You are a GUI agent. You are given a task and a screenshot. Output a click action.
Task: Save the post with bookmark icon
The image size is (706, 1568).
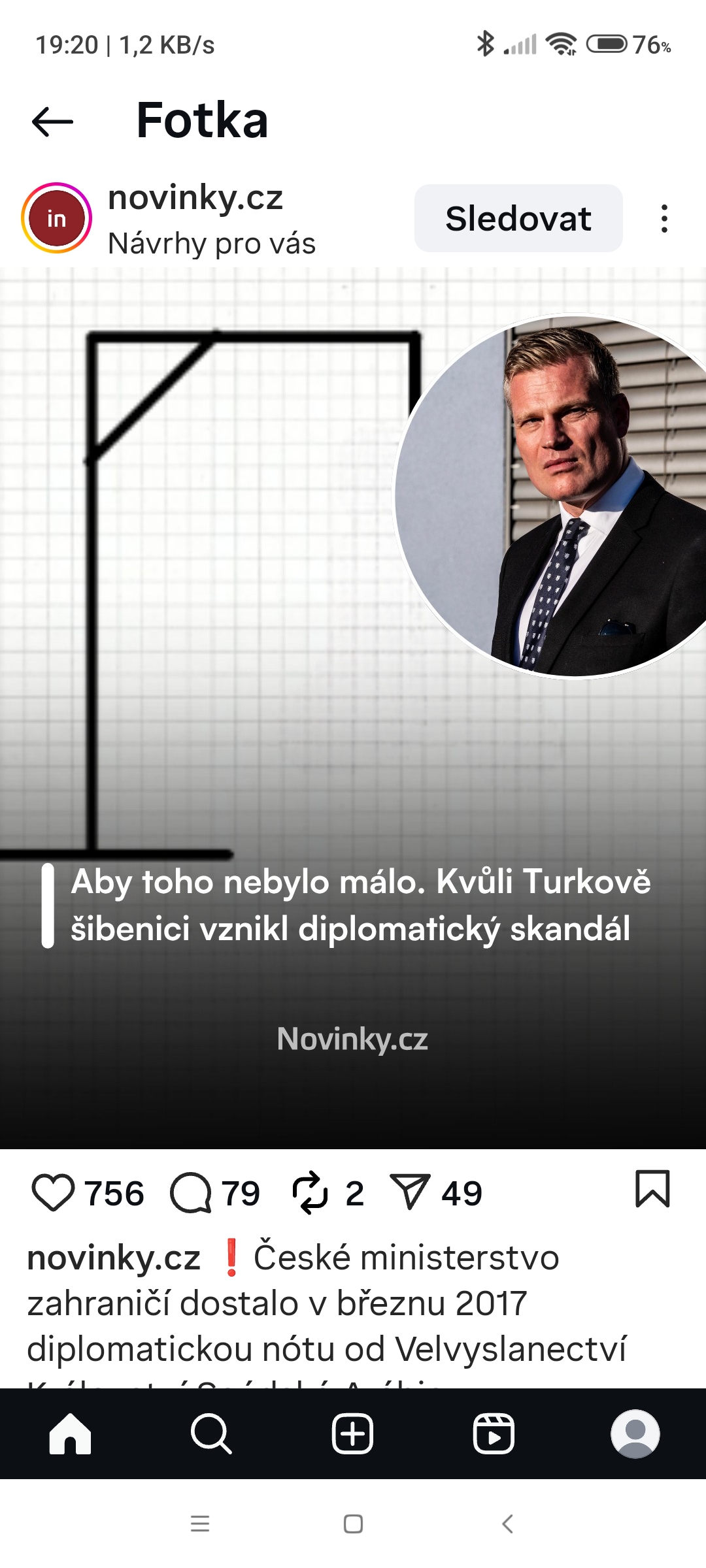pos(652,1189)
